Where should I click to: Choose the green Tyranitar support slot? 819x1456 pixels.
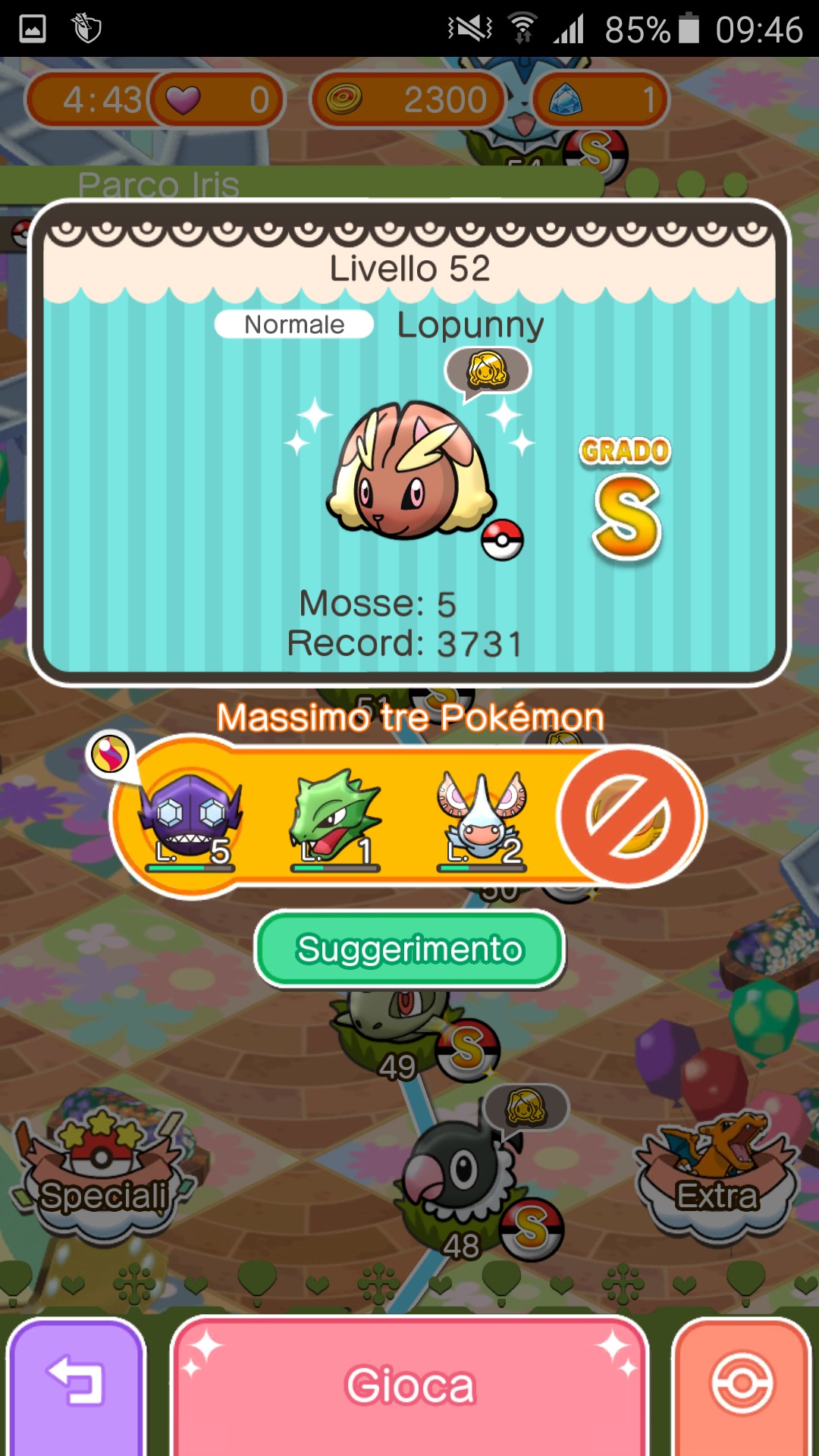[x=334, y=819]
